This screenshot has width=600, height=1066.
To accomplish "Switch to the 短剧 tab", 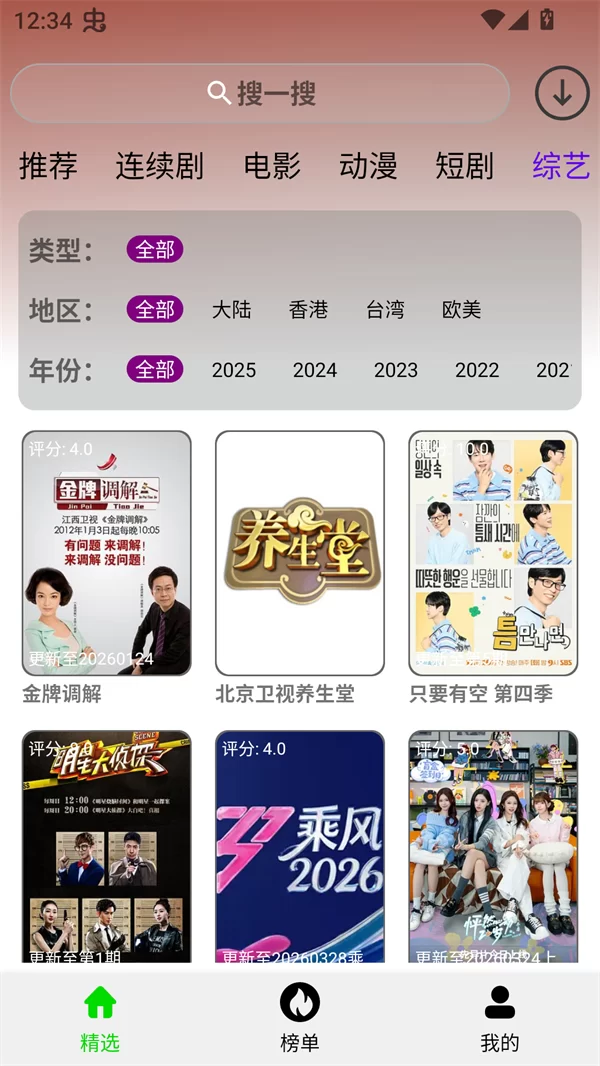I will (x=464, y=166).
